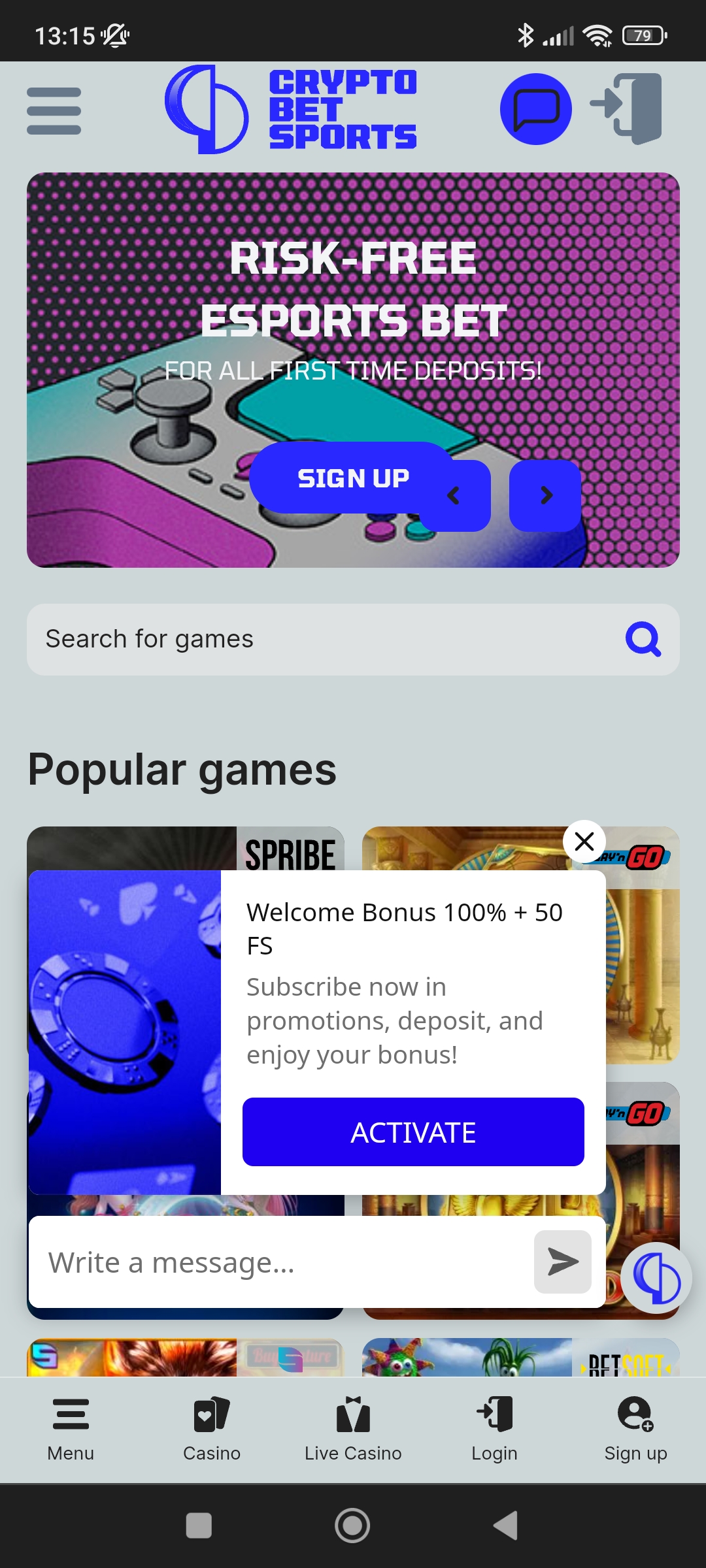Close the Welcome Bonus popup

[x=584, y=841]
